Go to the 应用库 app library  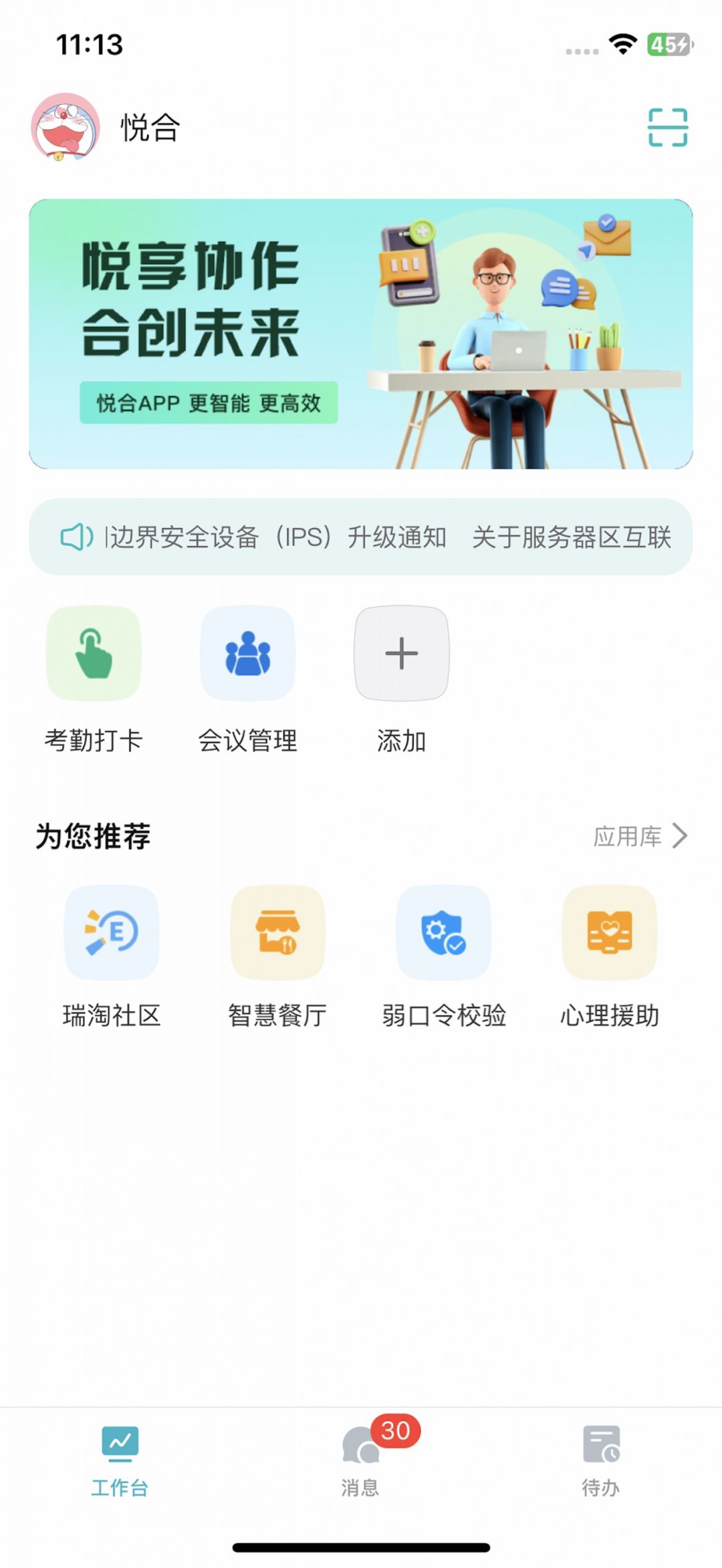click(640, 836)
